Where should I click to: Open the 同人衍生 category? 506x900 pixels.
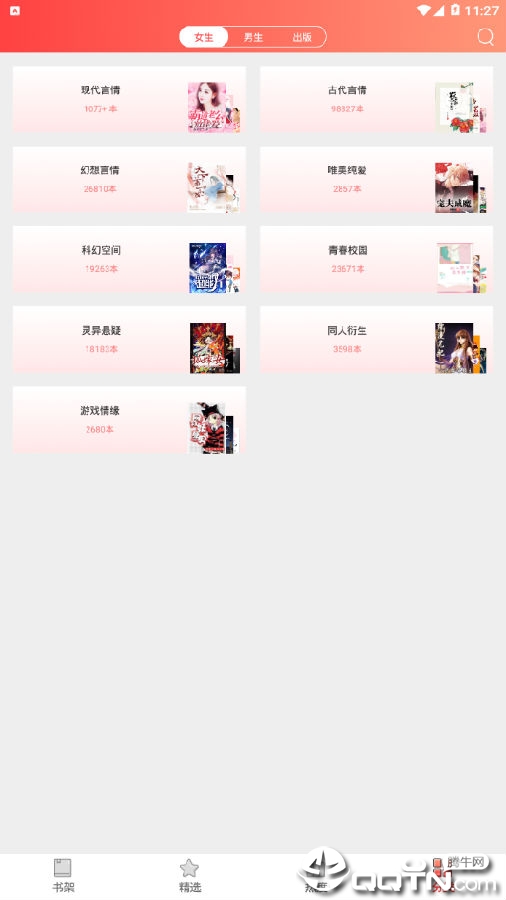[376, 340]
